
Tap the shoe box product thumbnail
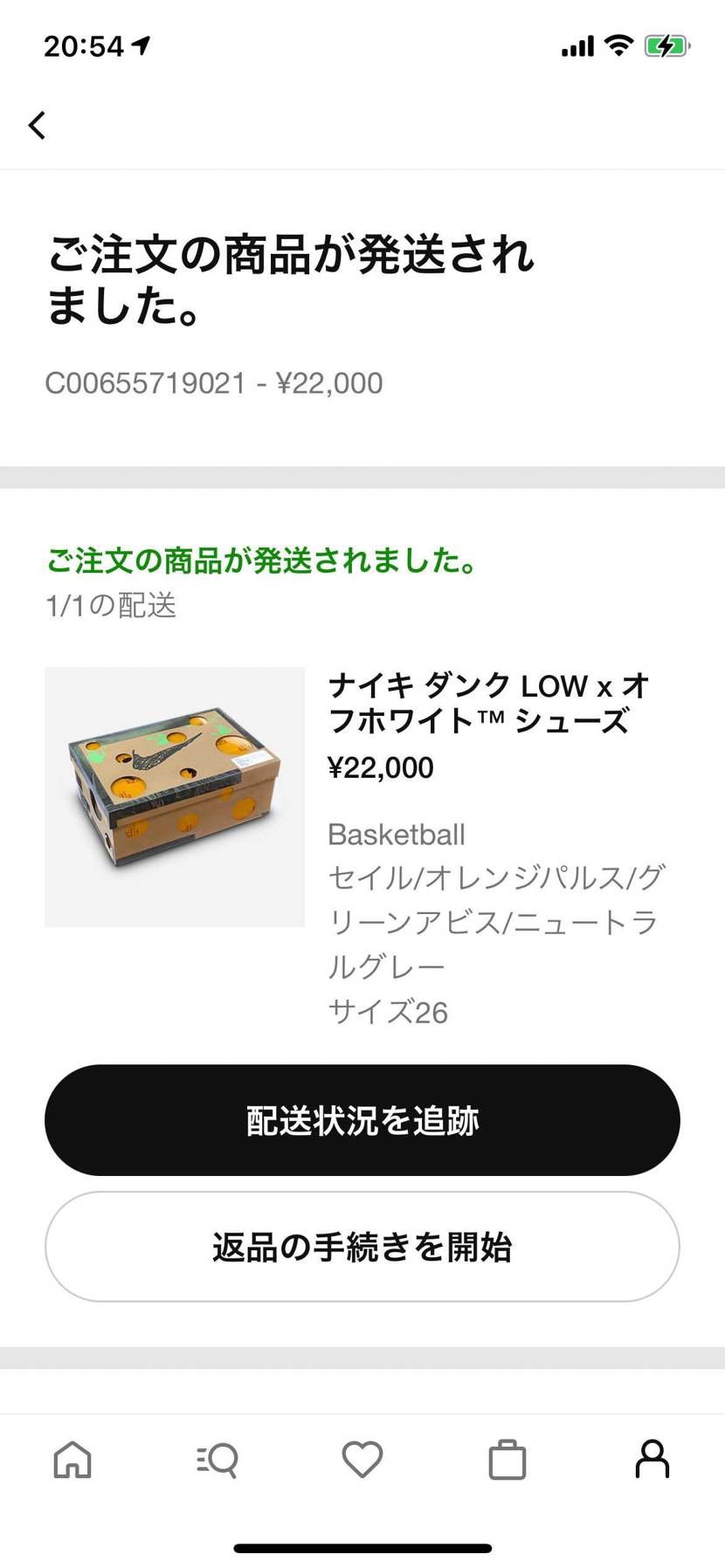(x=175, y=796)
